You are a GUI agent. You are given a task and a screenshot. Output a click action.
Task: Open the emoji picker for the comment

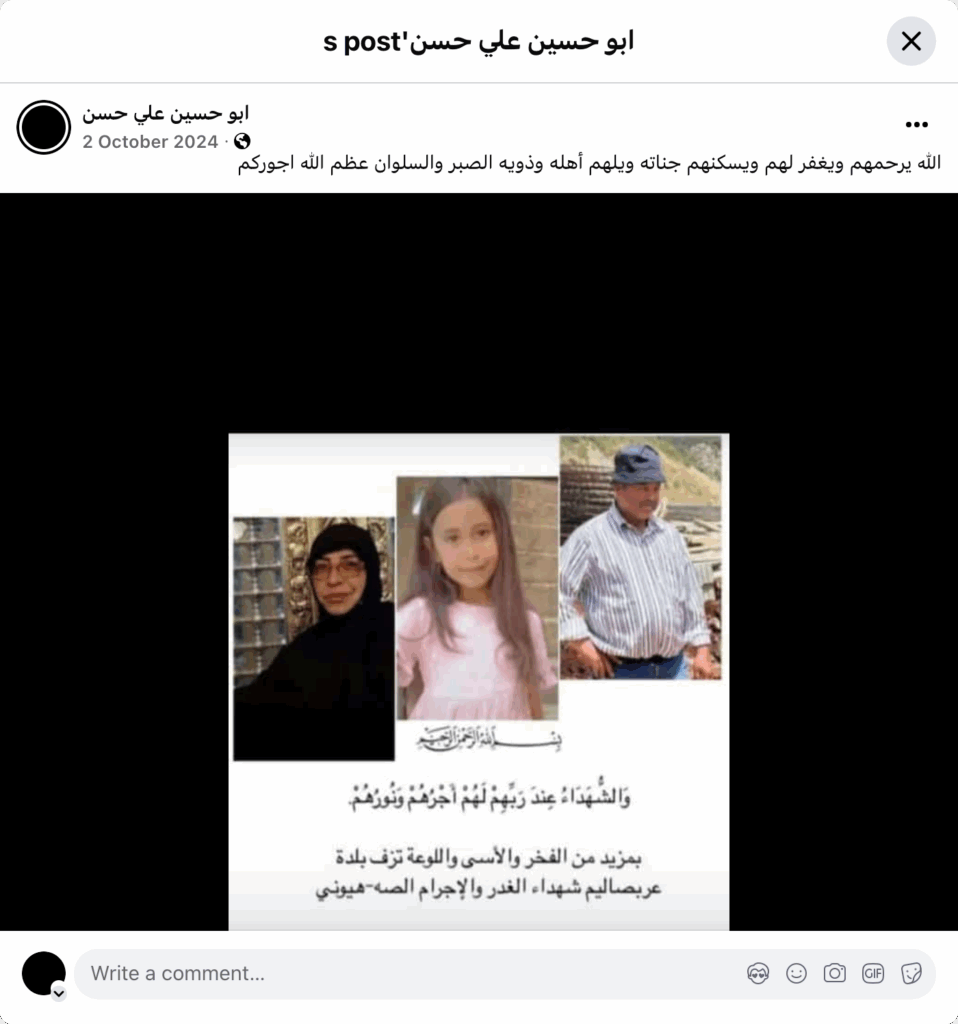coord(796,973)
